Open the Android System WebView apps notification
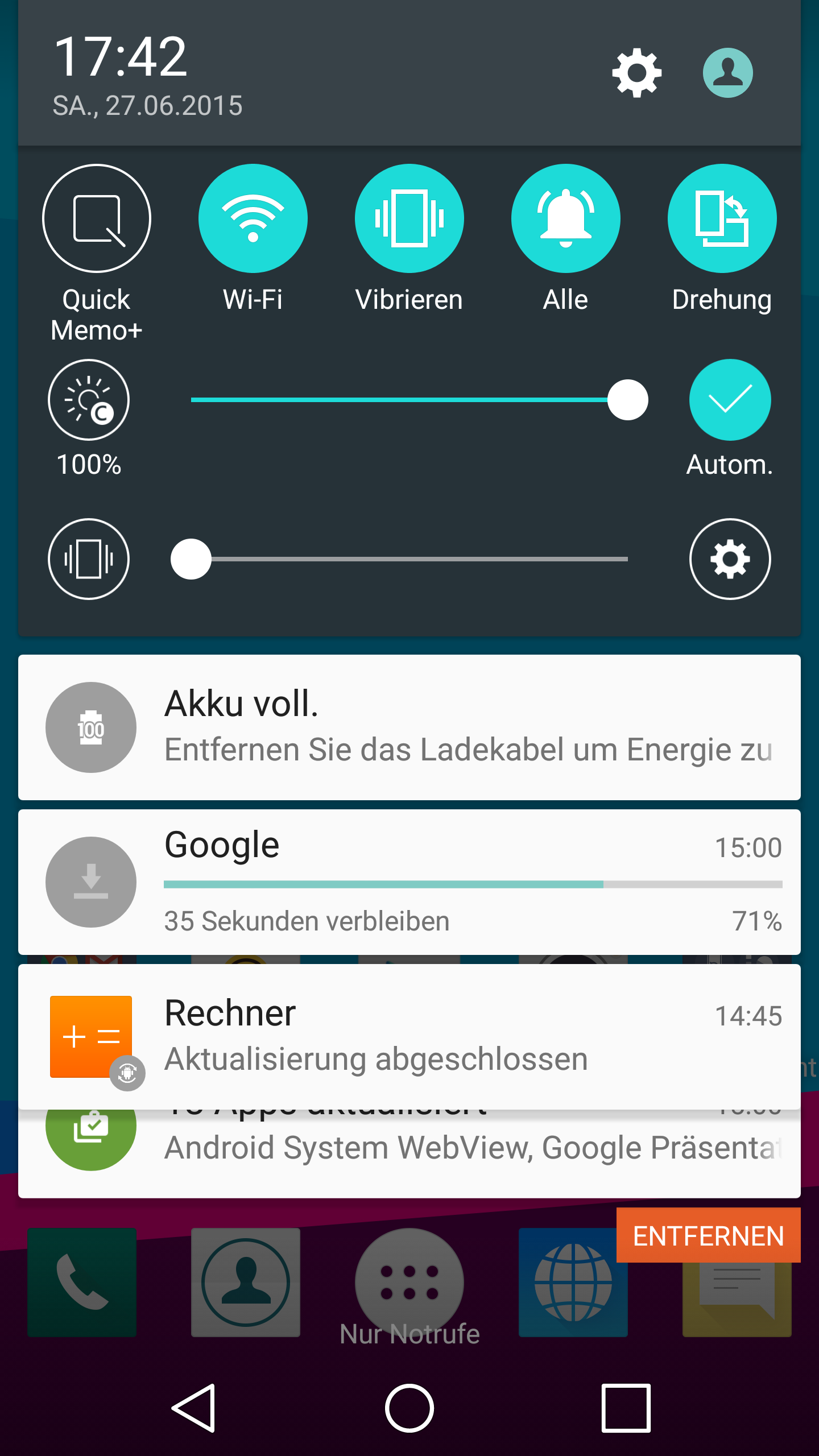This screenshot has height=1456, width=819. pyautogui.click(x=409, y=1152)
